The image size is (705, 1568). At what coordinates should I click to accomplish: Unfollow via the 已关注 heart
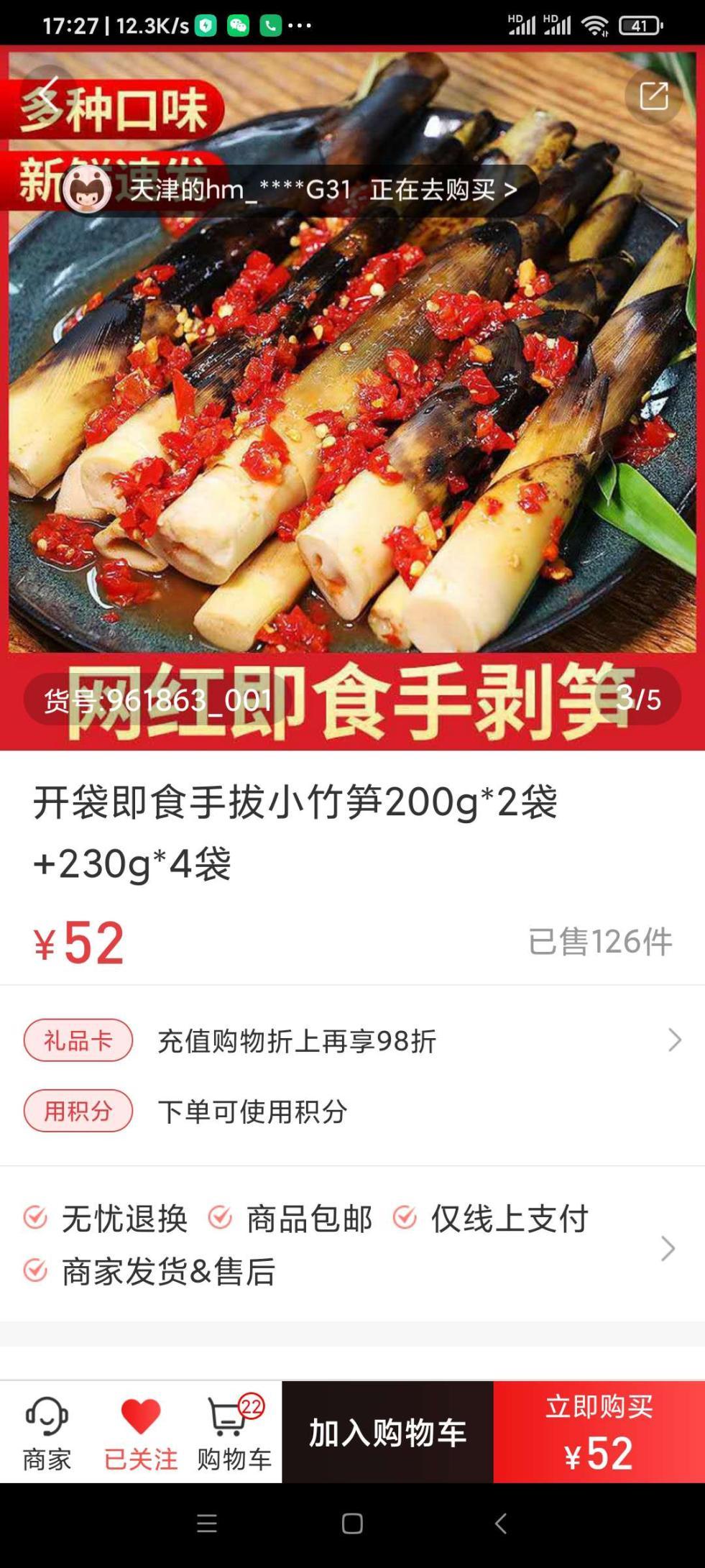pos(141,1433)
